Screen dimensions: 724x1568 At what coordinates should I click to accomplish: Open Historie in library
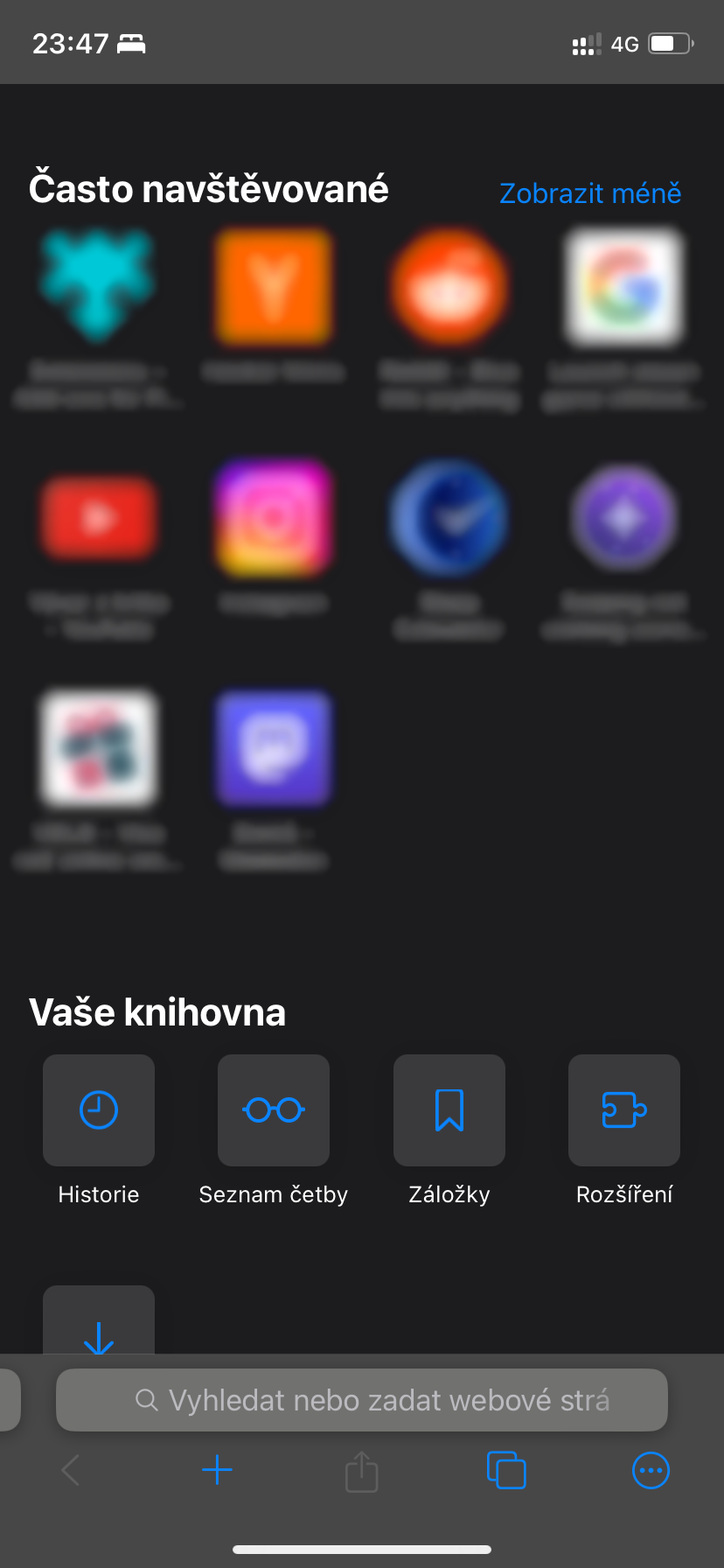pos(99,1109)
